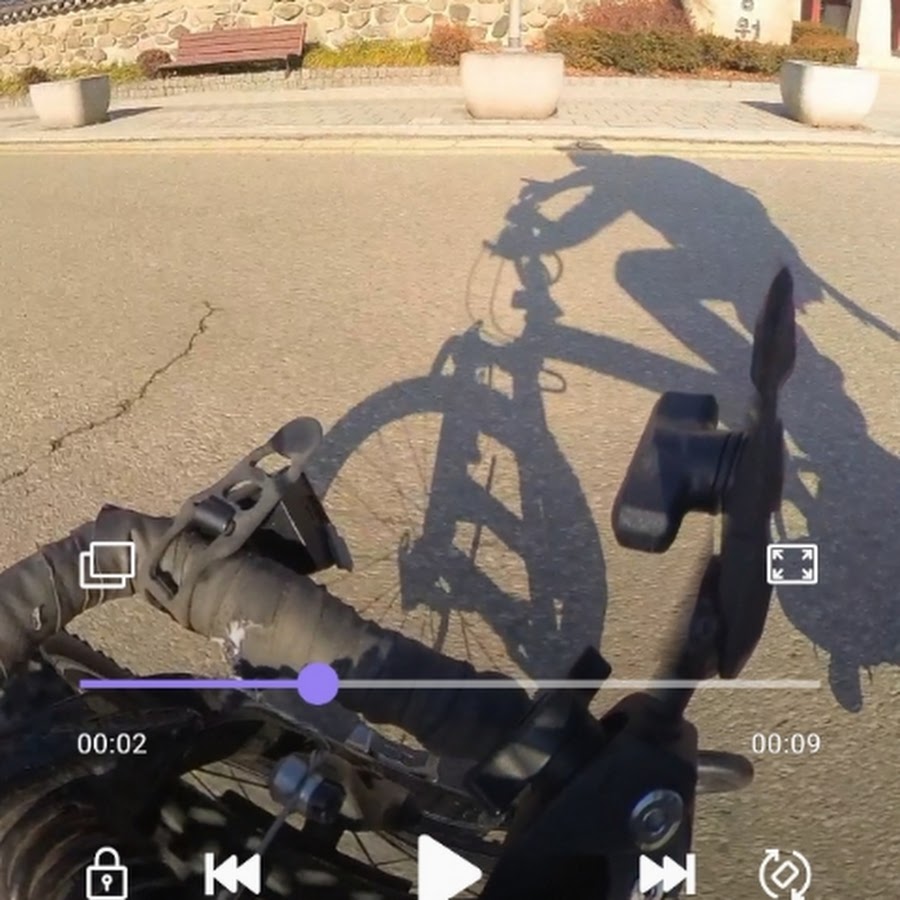Rotate the screen orientation

click(x=785, y=874)
